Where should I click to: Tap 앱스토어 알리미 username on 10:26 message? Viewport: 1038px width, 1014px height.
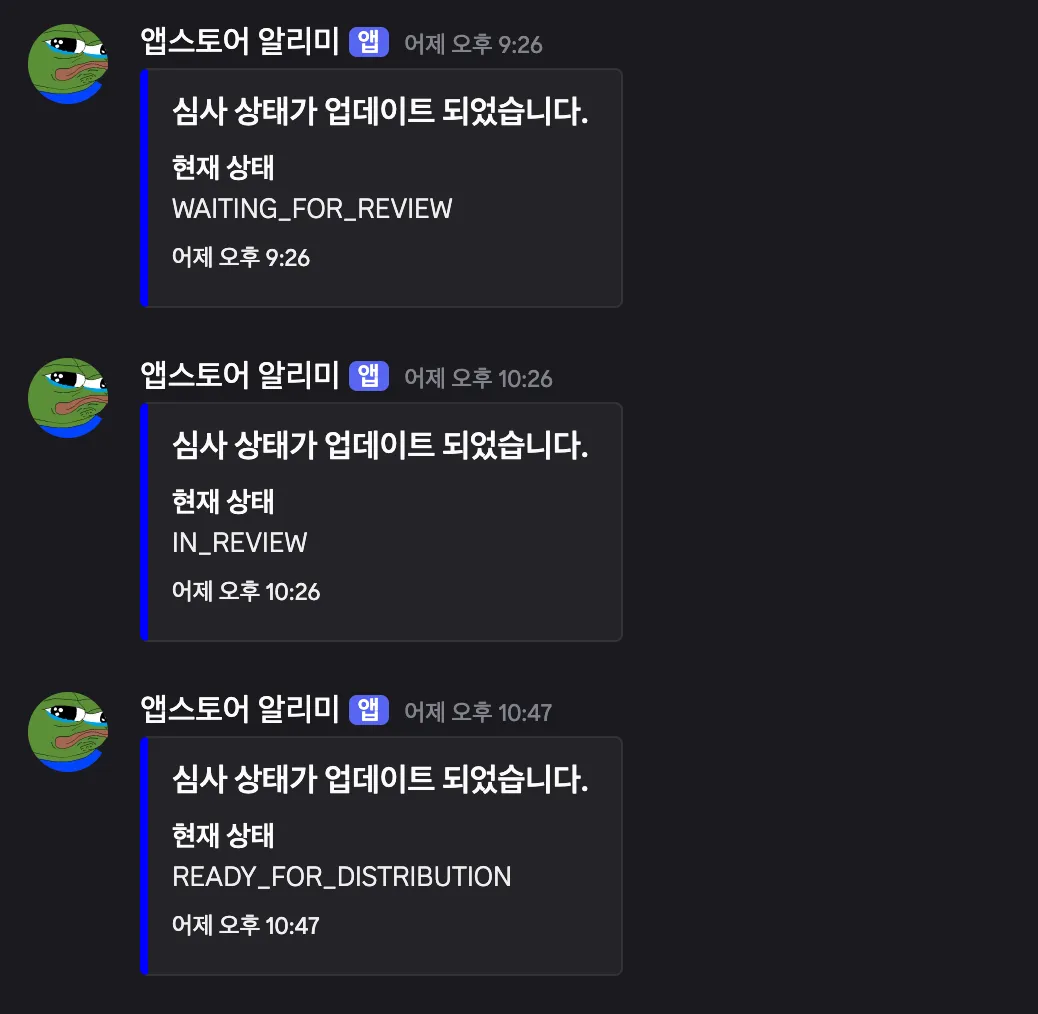click(x=240, y=375)
